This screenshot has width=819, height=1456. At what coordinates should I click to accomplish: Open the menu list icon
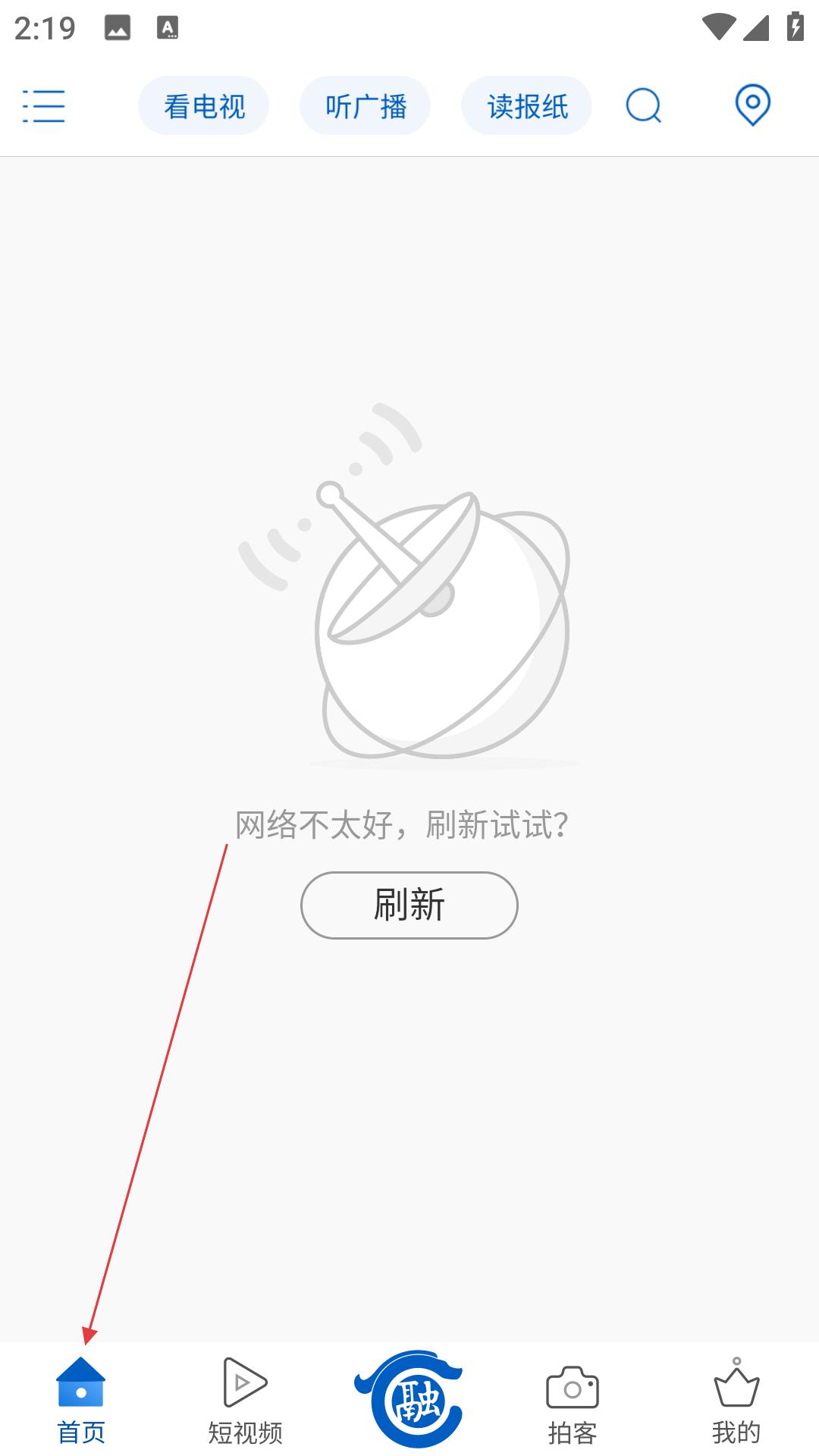click(x=43, y=105)
